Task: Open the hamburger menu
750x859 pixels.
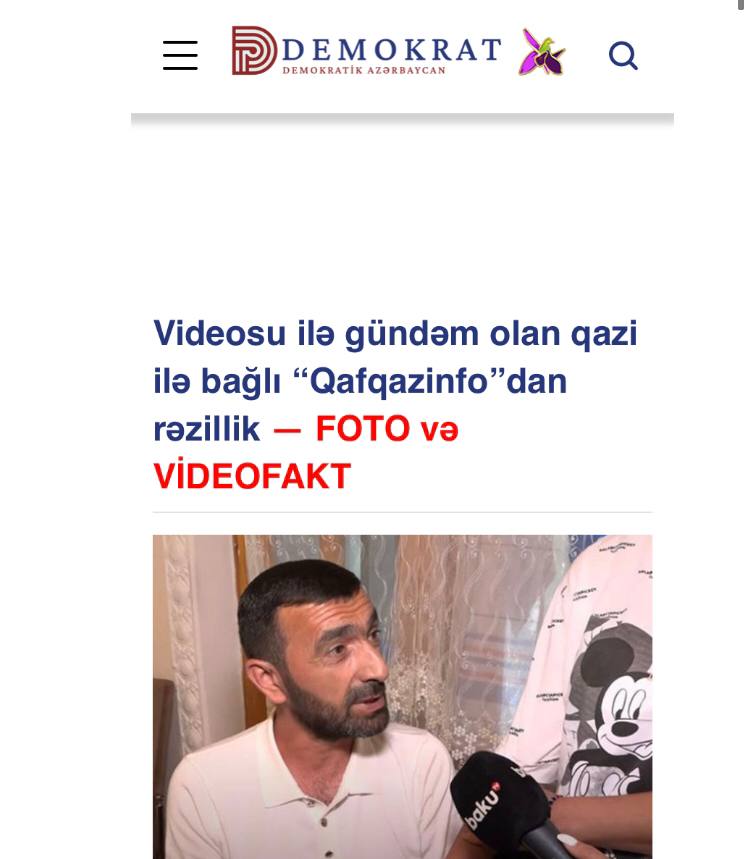Action: click(180, 55)
